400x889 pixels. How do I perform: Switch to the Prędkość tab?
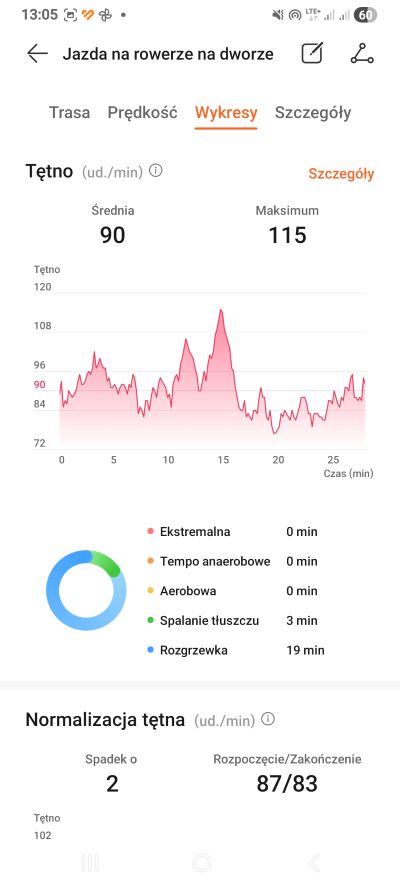click(142, 112)
